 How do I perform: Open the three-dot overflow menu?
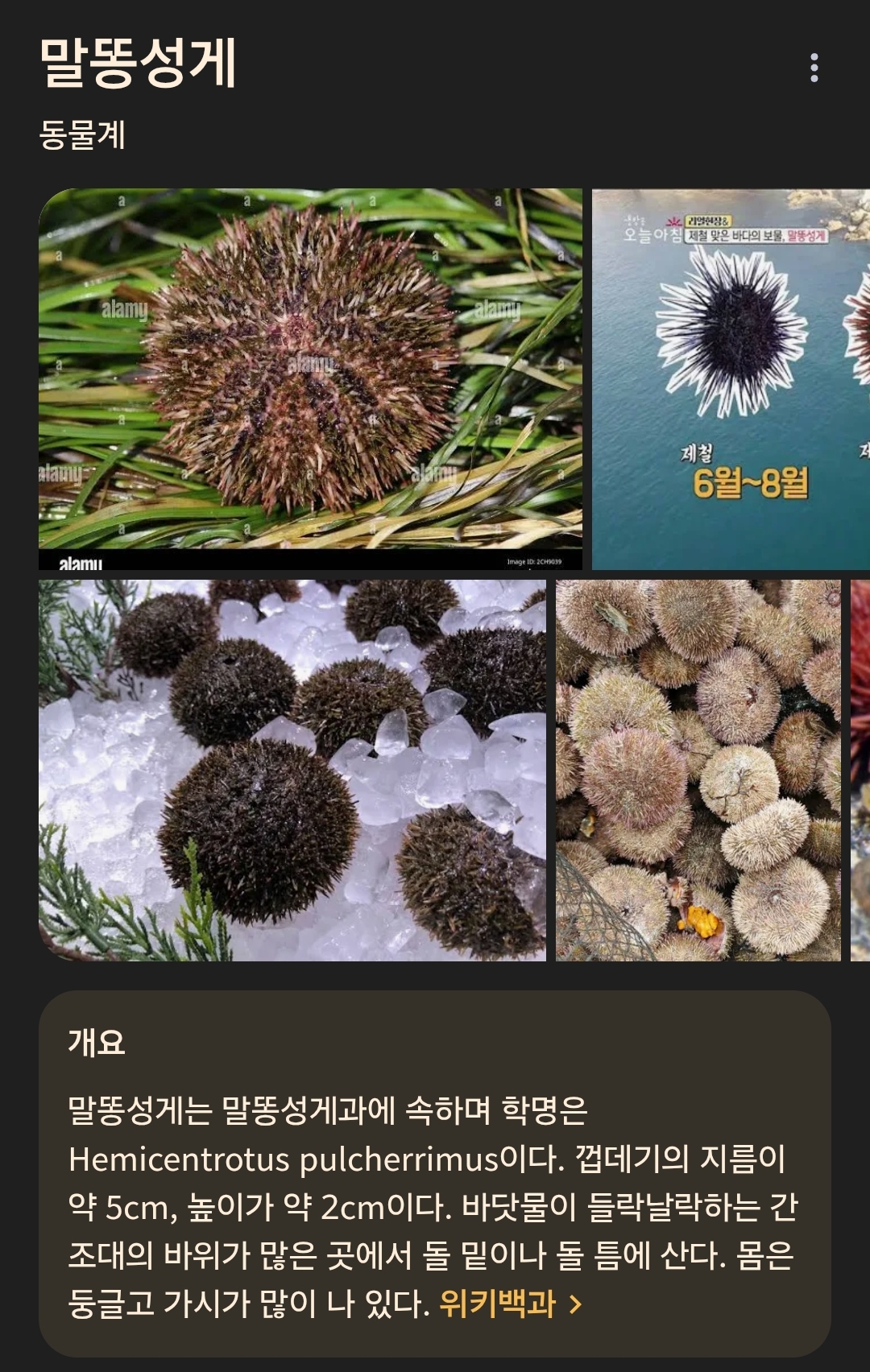point(814,68)
